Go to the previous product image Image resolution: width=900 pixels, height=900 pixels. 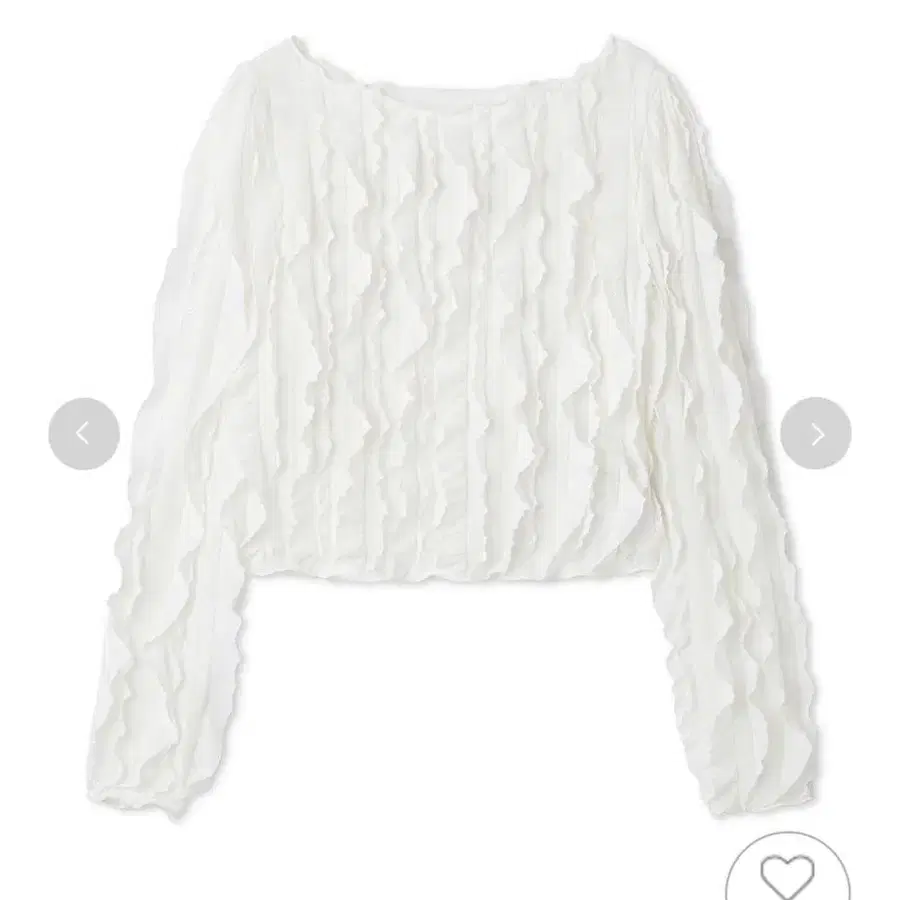click(84, 433)
